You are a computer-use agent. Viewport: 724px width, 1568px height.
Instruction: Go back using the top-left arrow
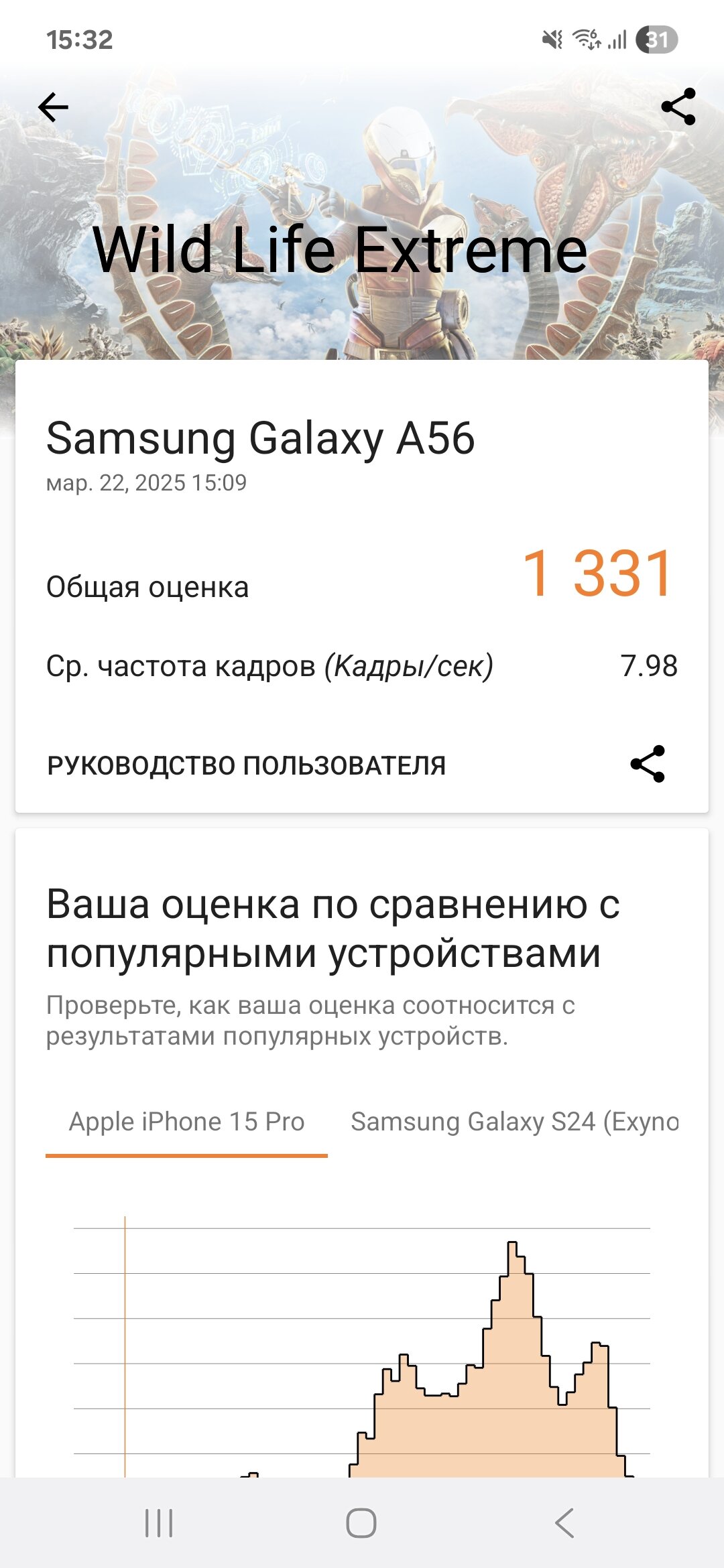[54, 107]
